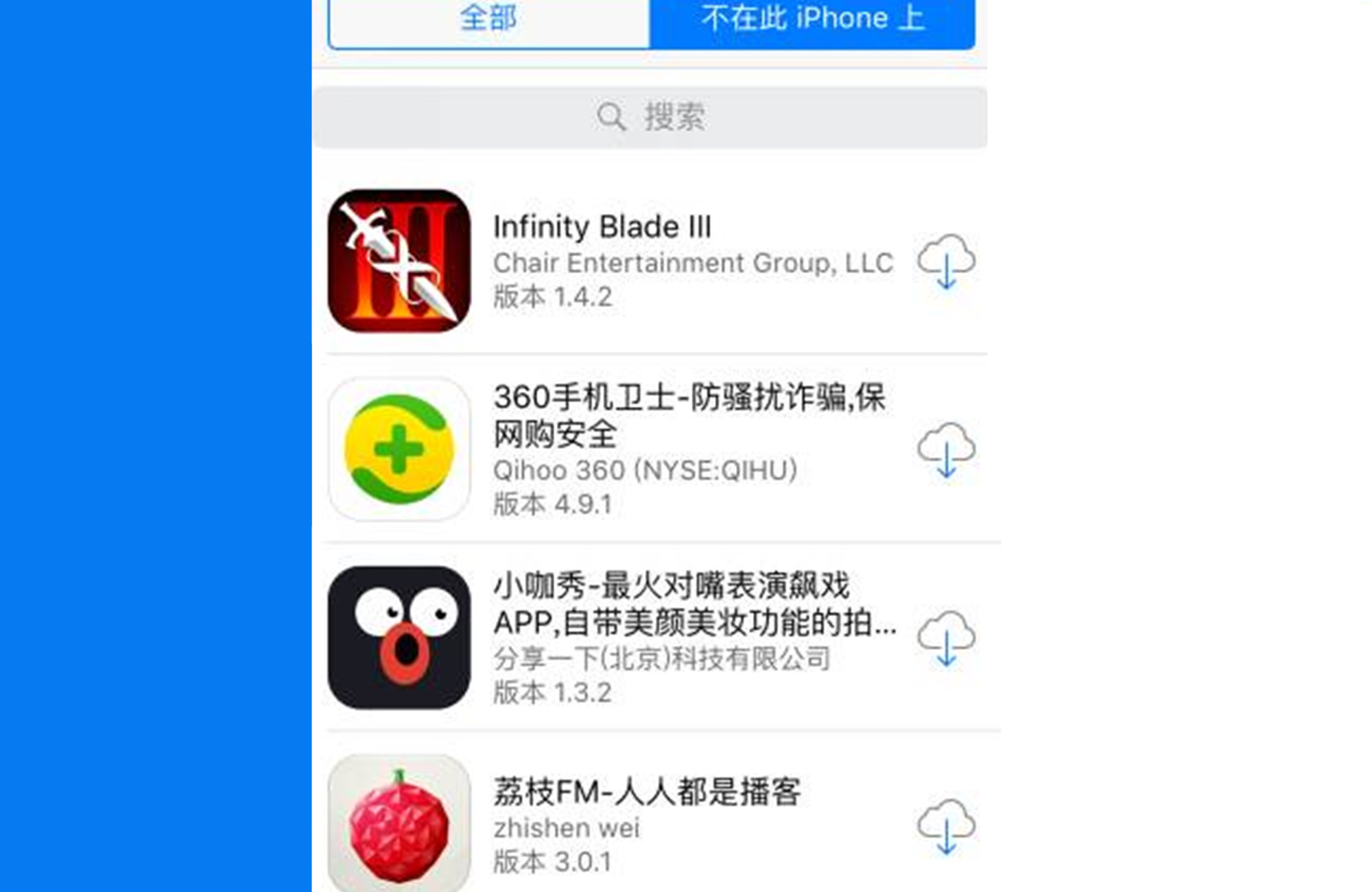Switch to the 全部 tab

[488, 21]
